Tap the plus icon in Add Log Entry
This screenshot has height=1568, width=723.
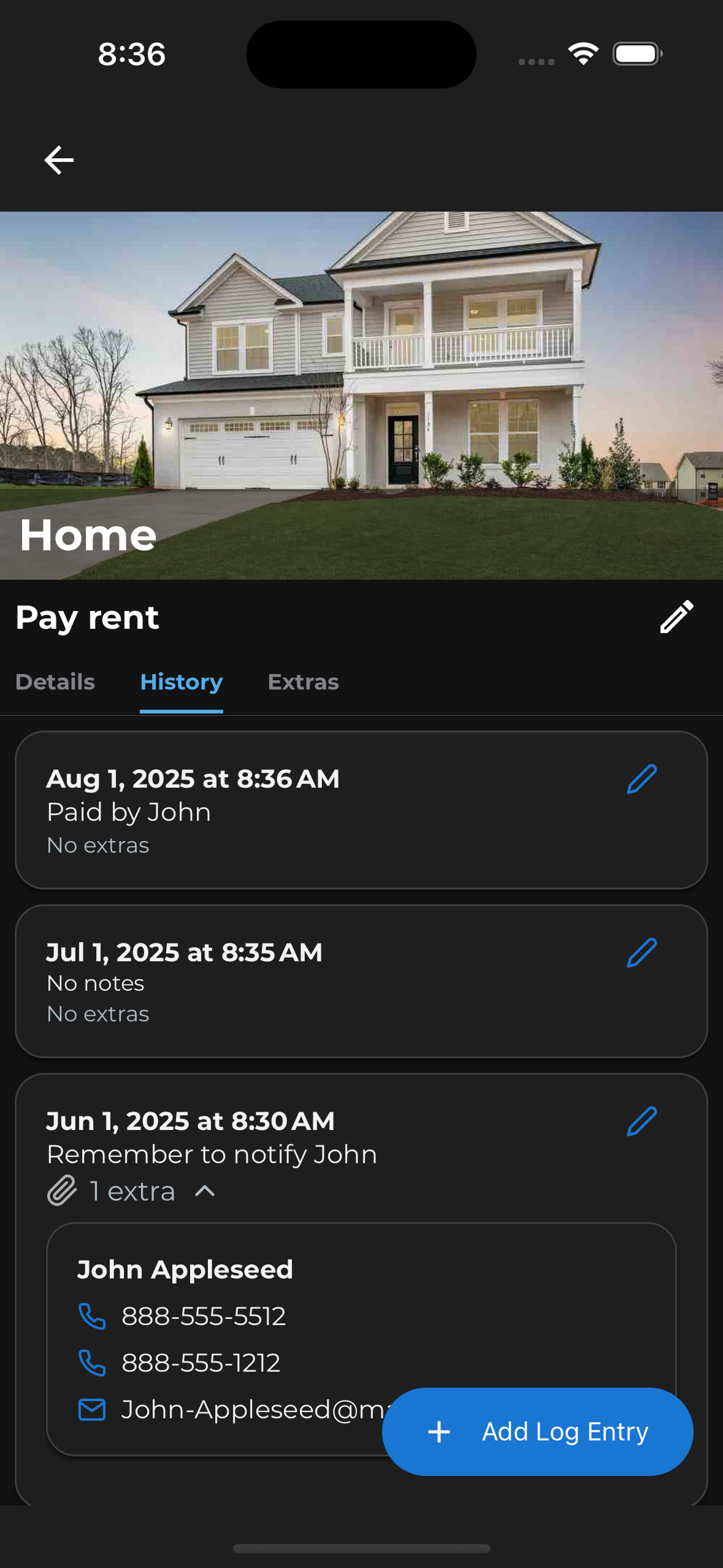point(439,1431)
